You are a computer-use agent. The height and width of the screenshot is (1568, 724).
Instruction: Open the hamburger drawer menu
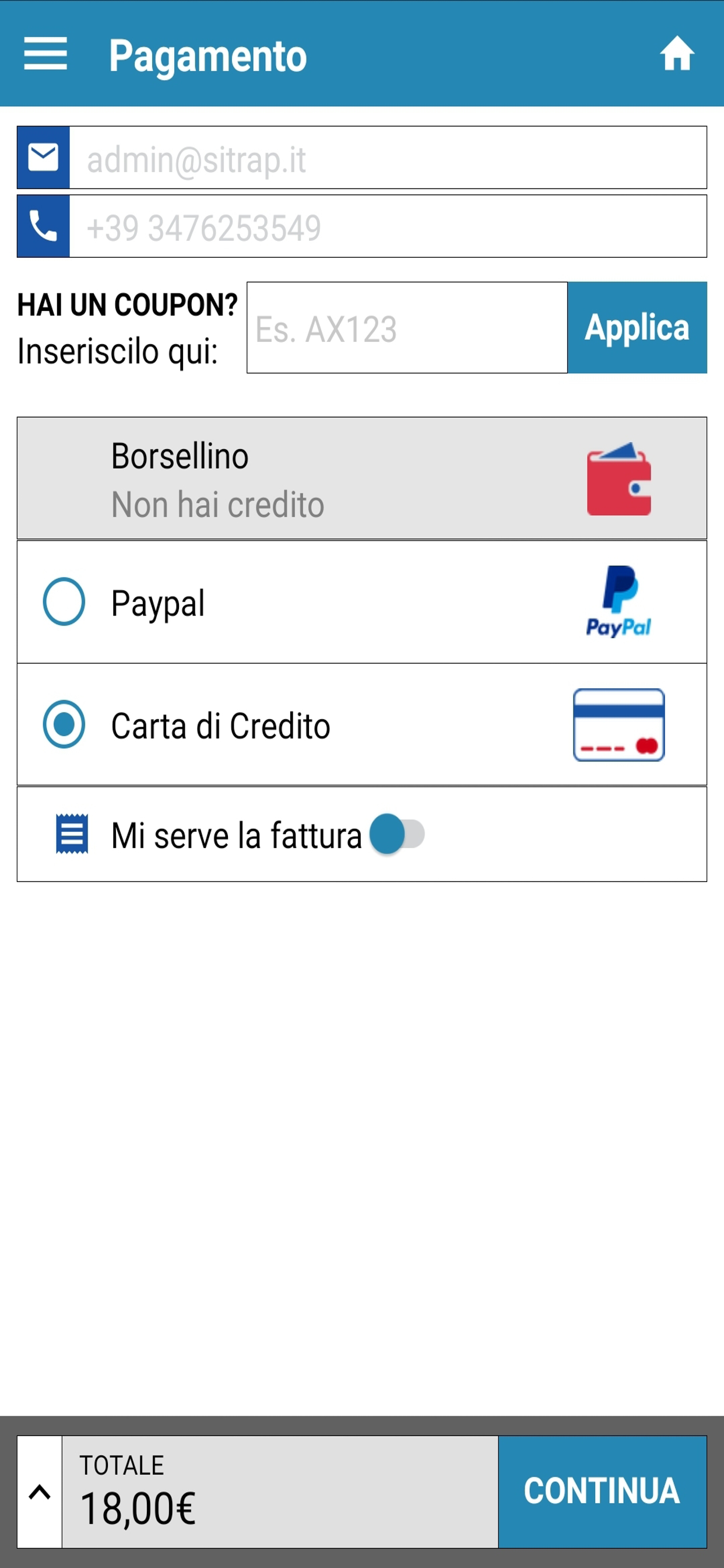[x=45, y=54]
